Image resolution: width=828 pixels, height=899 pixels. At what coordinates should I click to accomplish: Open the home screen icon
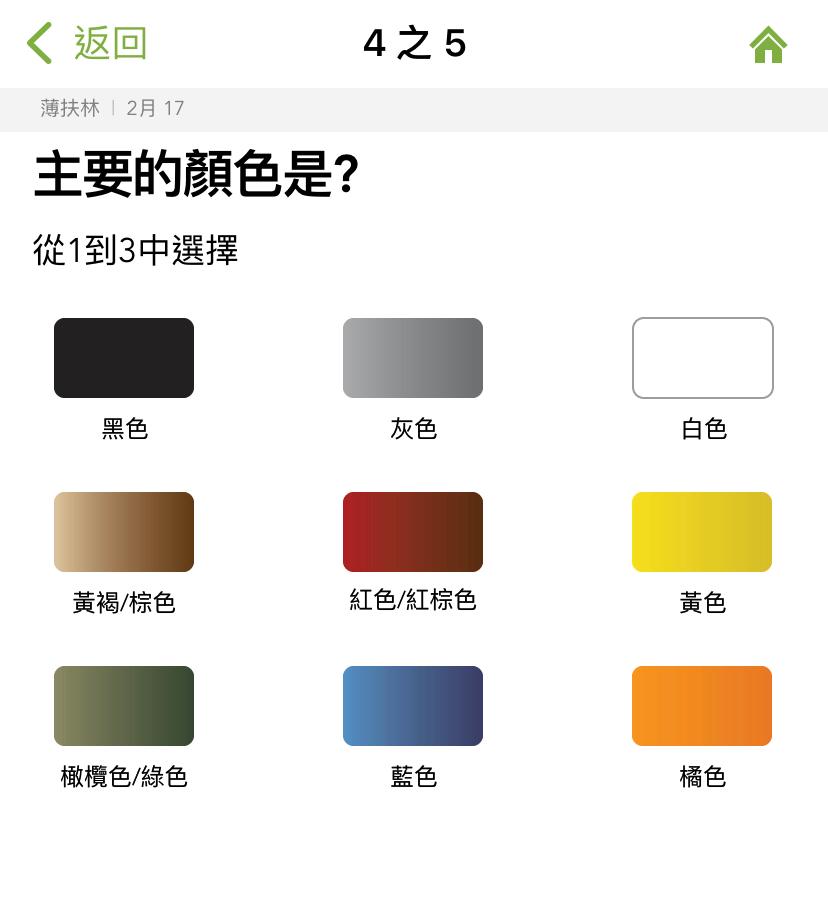(768, 45)
